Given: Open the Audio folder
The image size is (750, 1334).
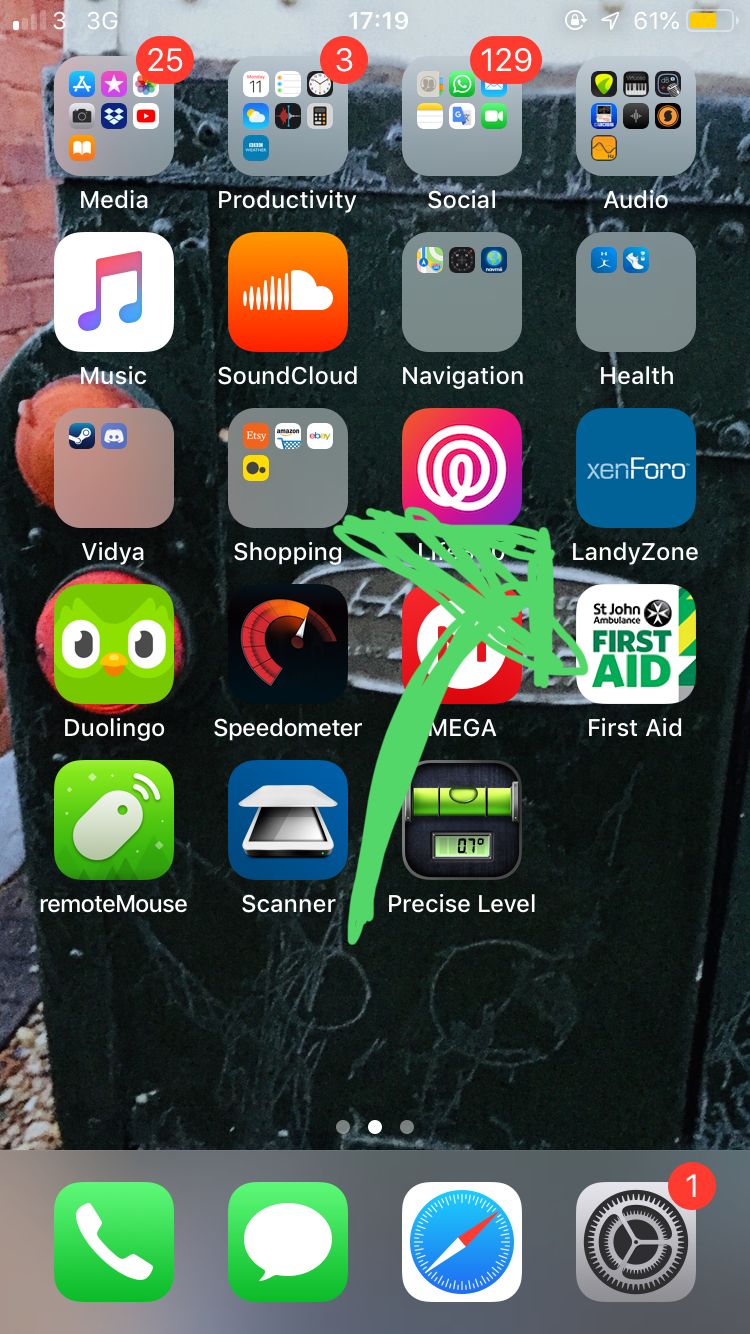Looking at the screenshot, I should [635, 115].
